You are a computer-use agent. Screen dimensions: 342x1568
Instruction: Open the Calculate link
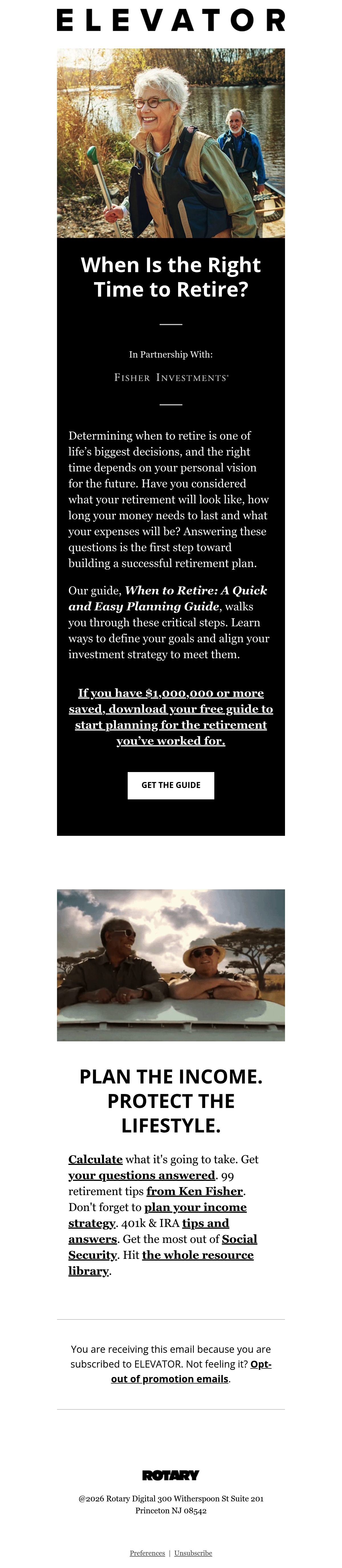tap(95, 1159)
